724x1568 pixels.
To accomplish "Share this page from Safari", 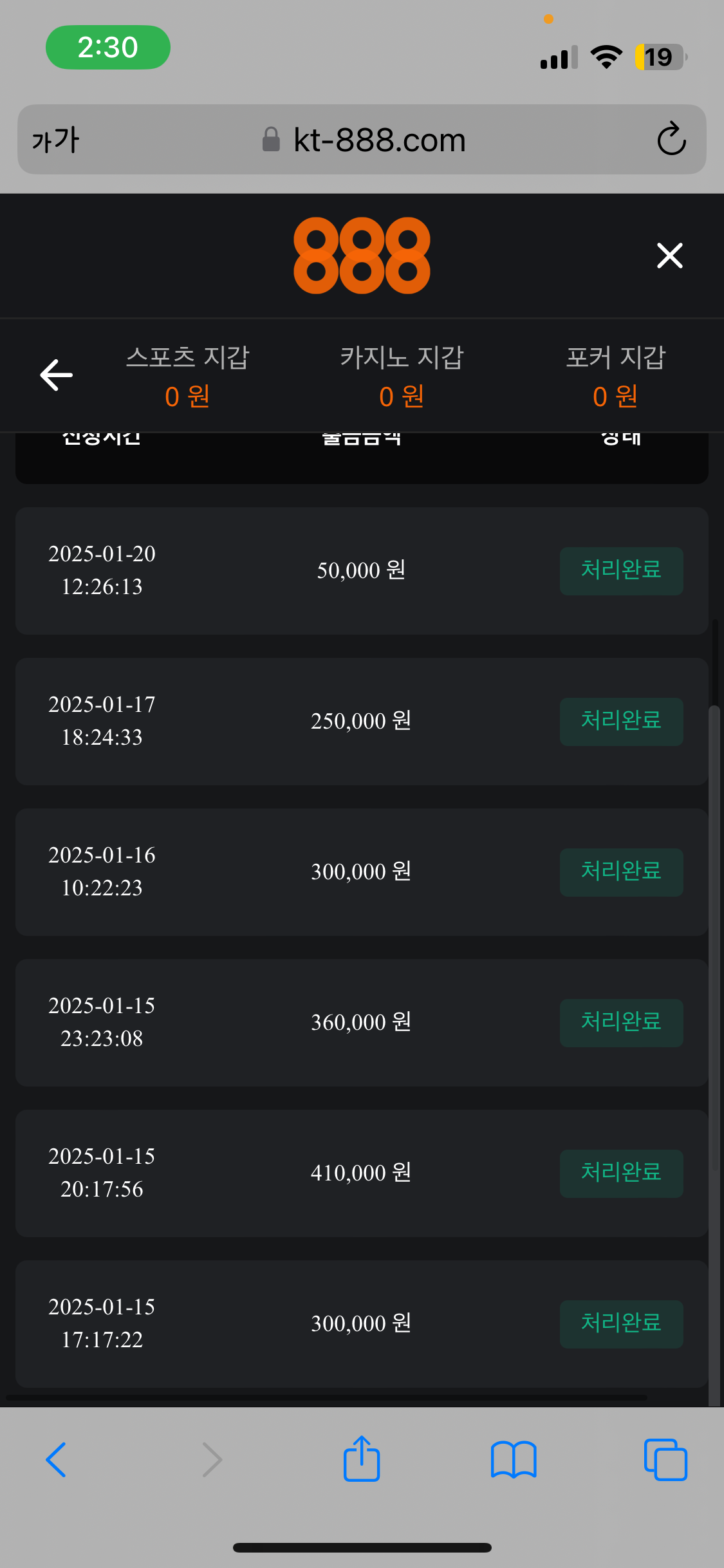I will pos(362,1459).
